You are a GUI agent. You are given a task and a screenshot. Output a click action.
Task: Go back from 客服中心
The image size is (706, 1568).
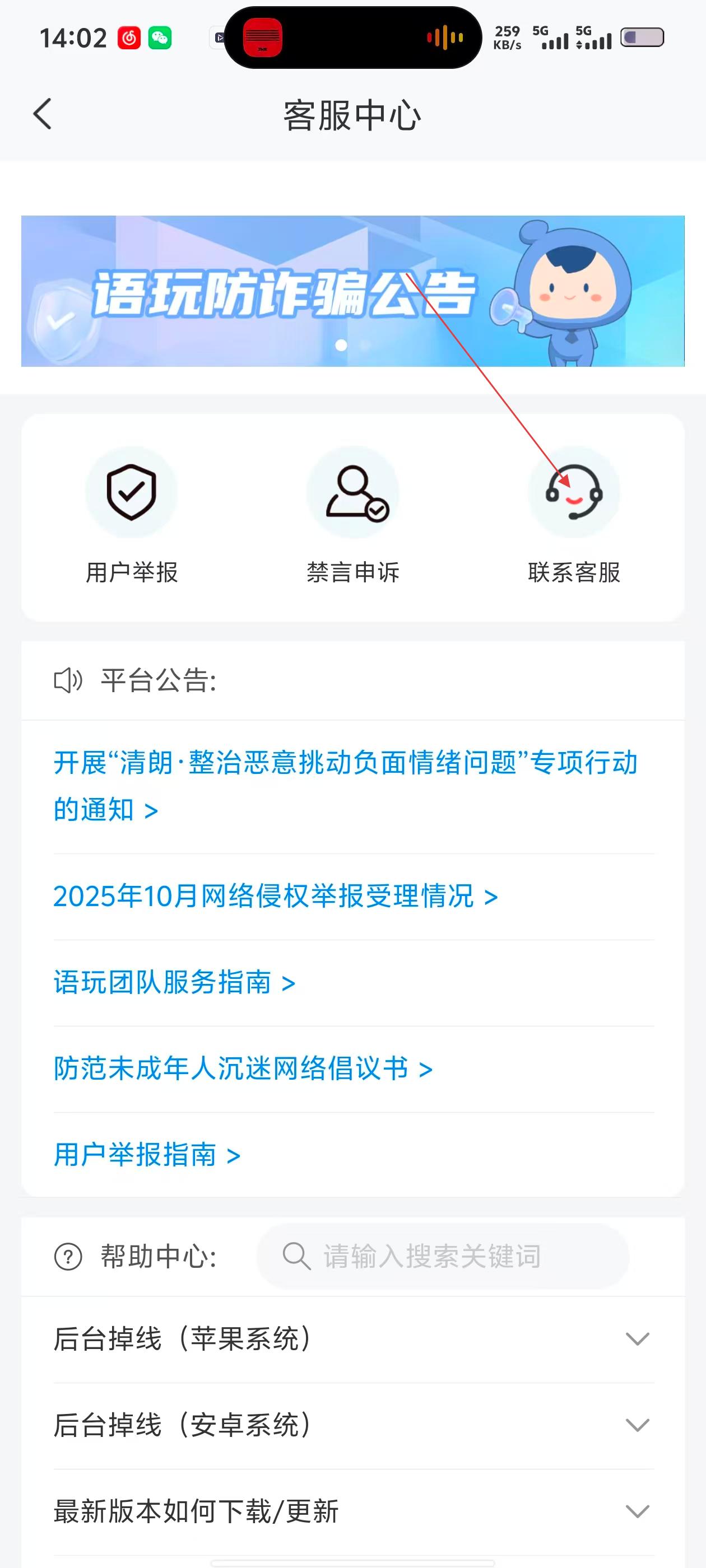click(x=43, y=114)
